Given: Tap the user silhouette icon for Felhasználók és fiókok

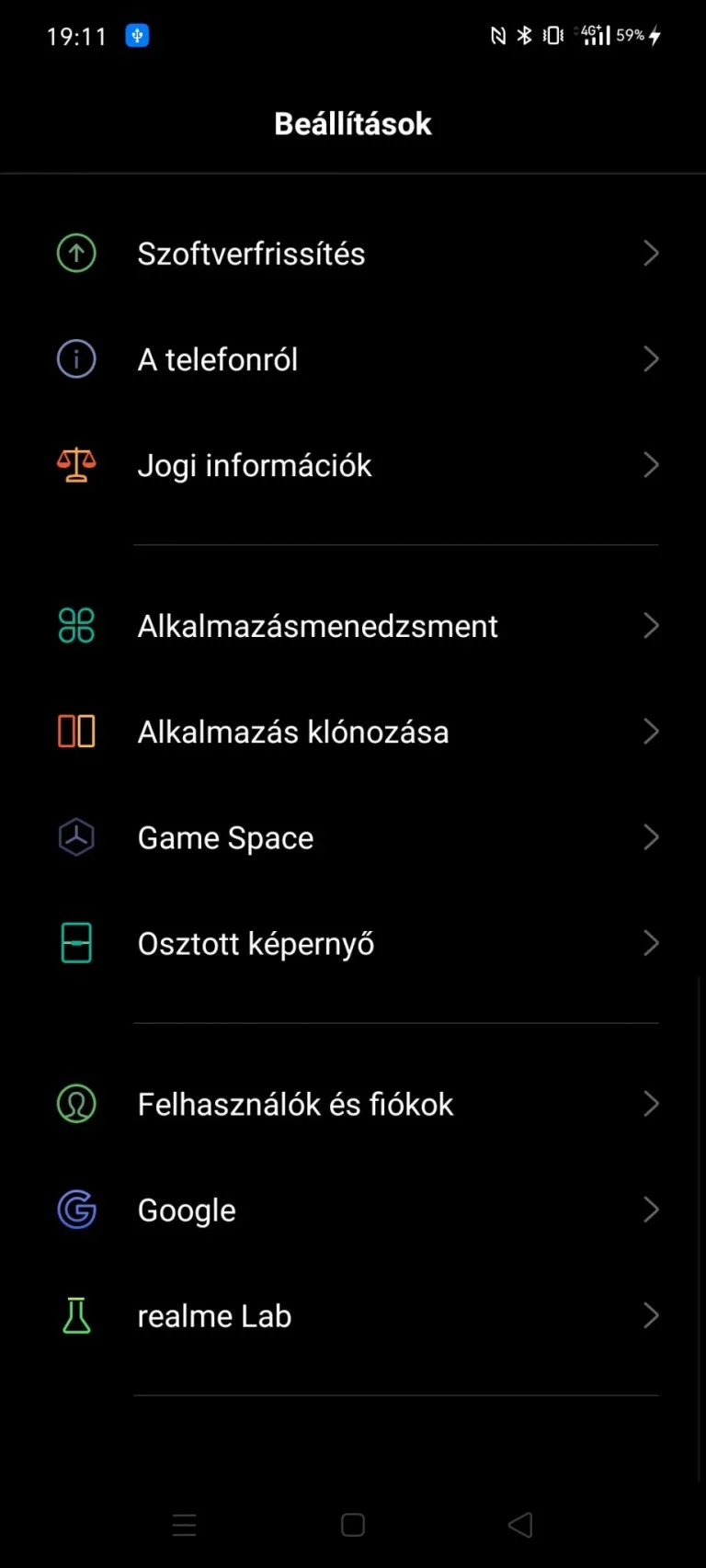Looking at the screenshot, I should pos(75,1104).
